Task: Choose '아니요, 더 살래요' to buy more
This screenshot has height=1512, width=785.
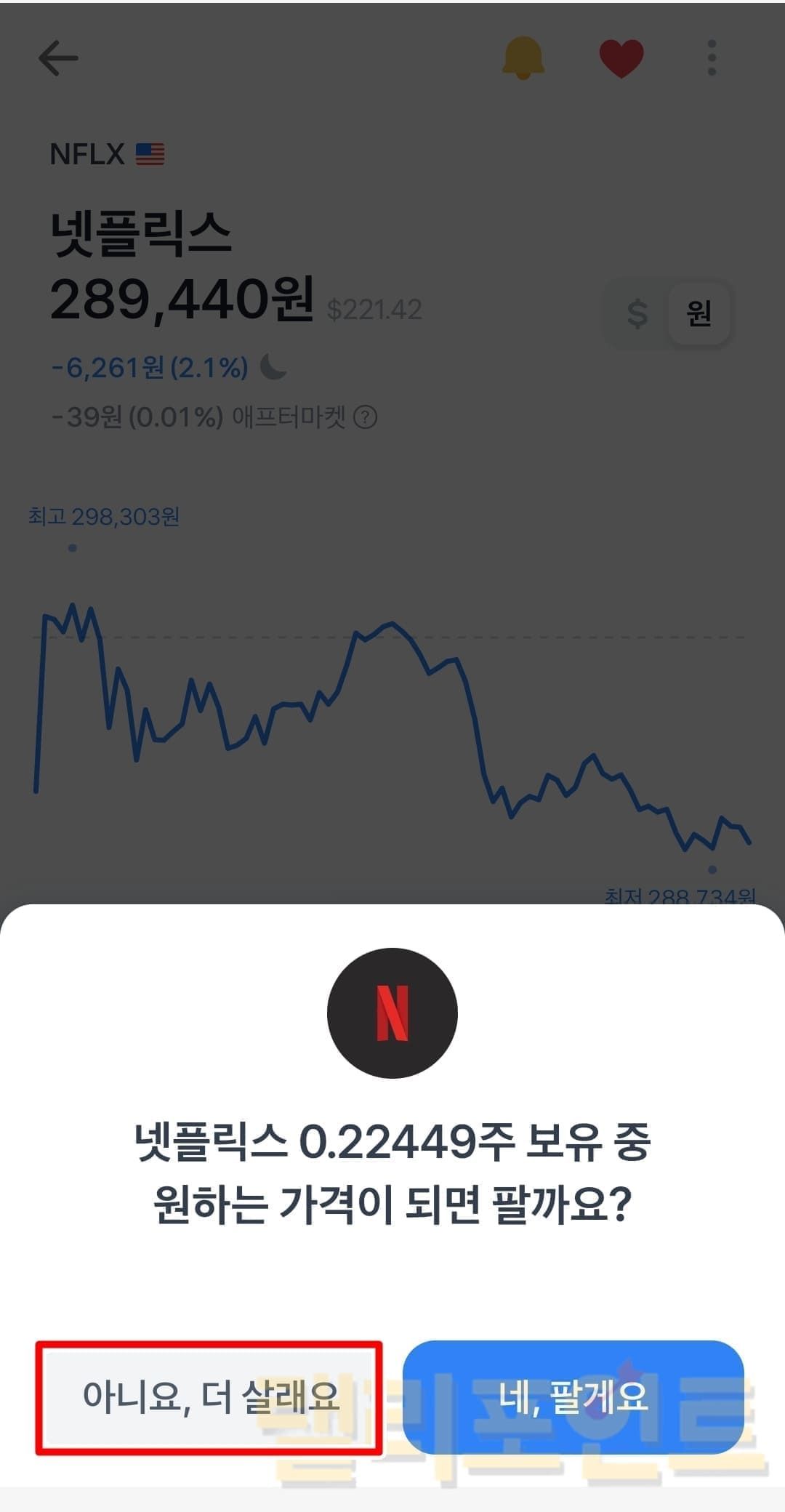Action: [x=209, y=1397]
